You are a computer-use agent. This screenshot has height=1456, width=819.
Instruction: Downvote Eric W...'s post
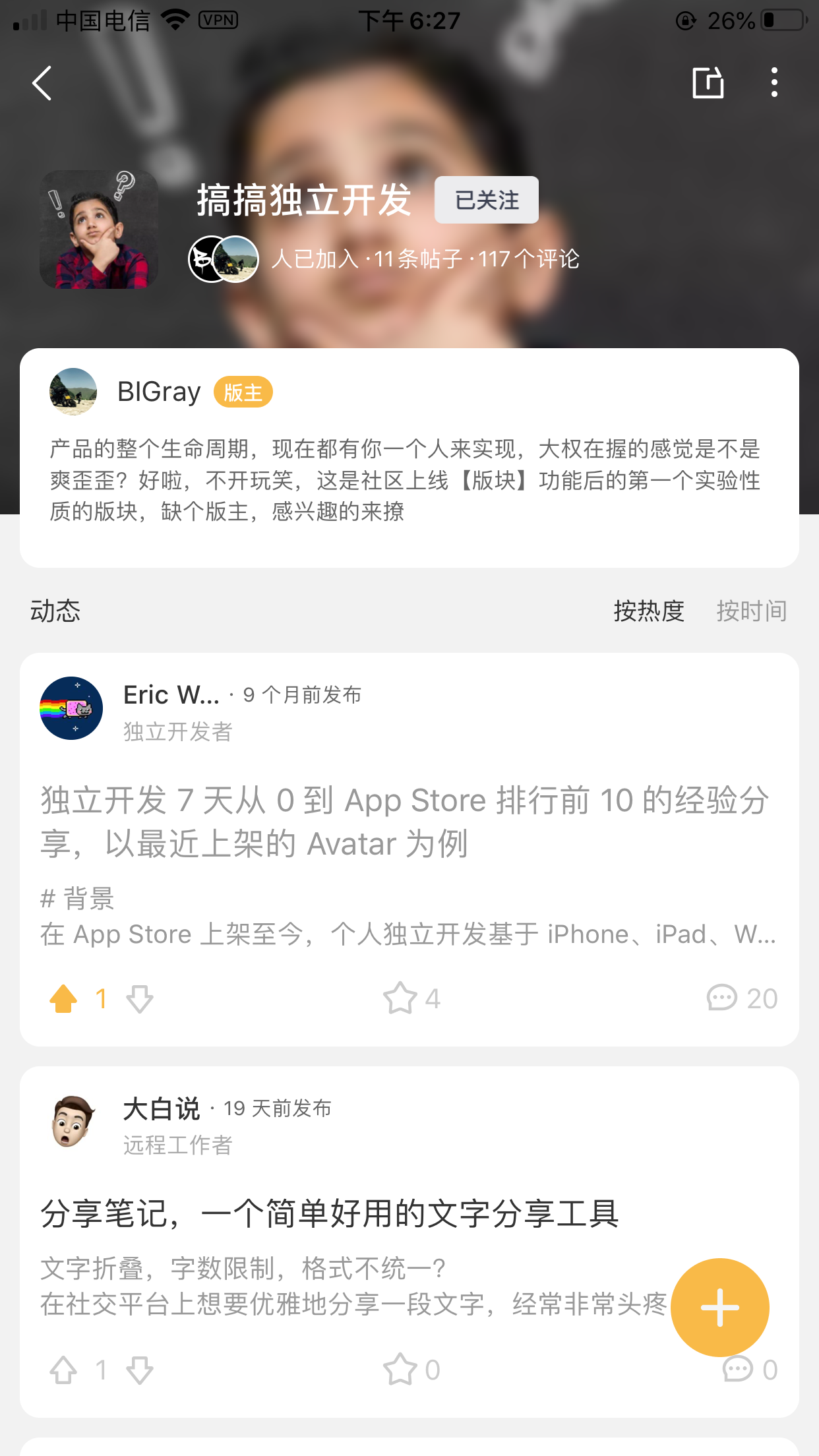pyautogui.click(x=140, y=998)
